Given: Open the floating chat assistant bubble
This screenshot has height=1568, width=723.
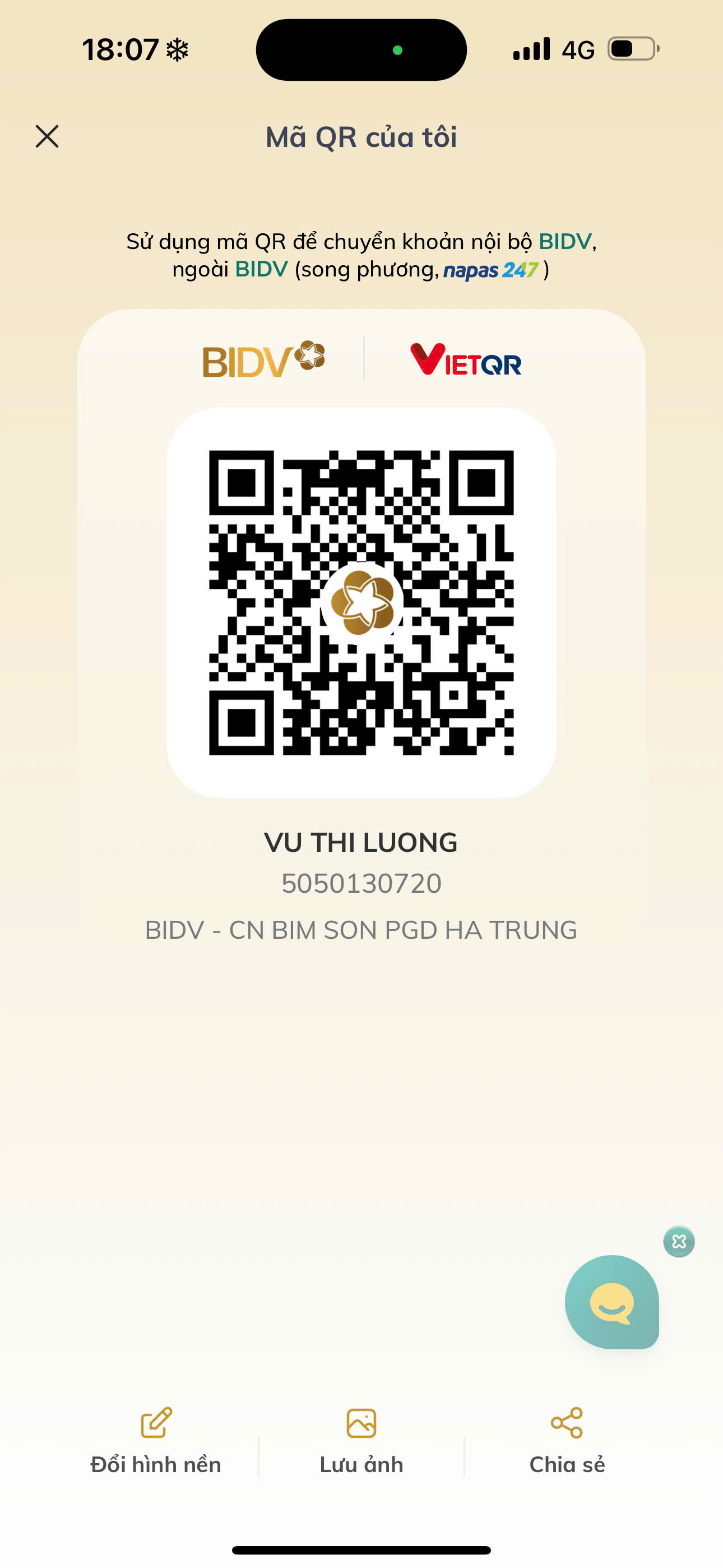Looking at the screenshot, I should click(611, 1302).
